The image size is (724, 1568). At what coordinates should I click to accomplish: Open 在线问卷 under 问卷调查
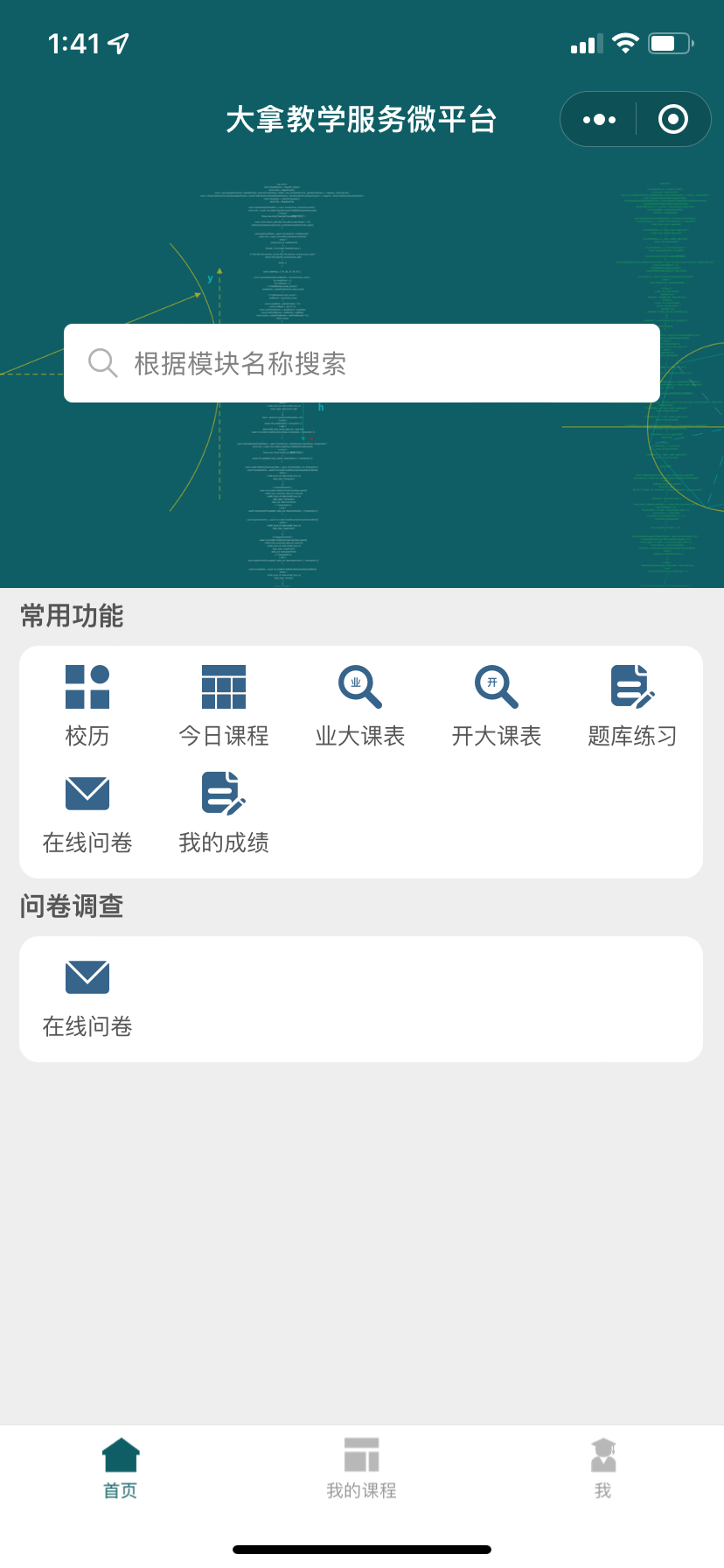tap(87, 997)
